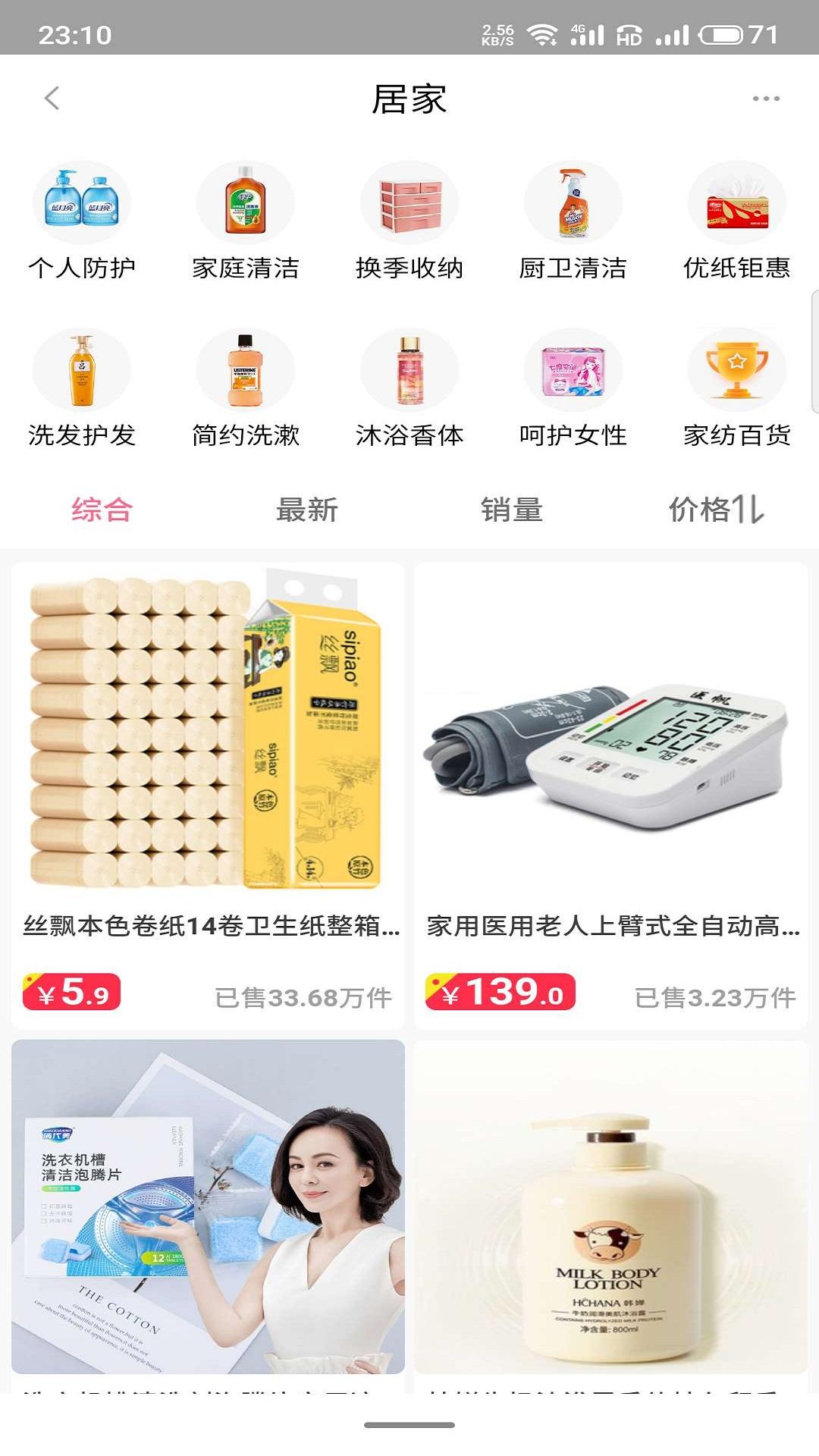Image resolution: width=819 pixels, height=1456 pixels.
Task: Open the 呵护女性 category
Action: (573, 388)
